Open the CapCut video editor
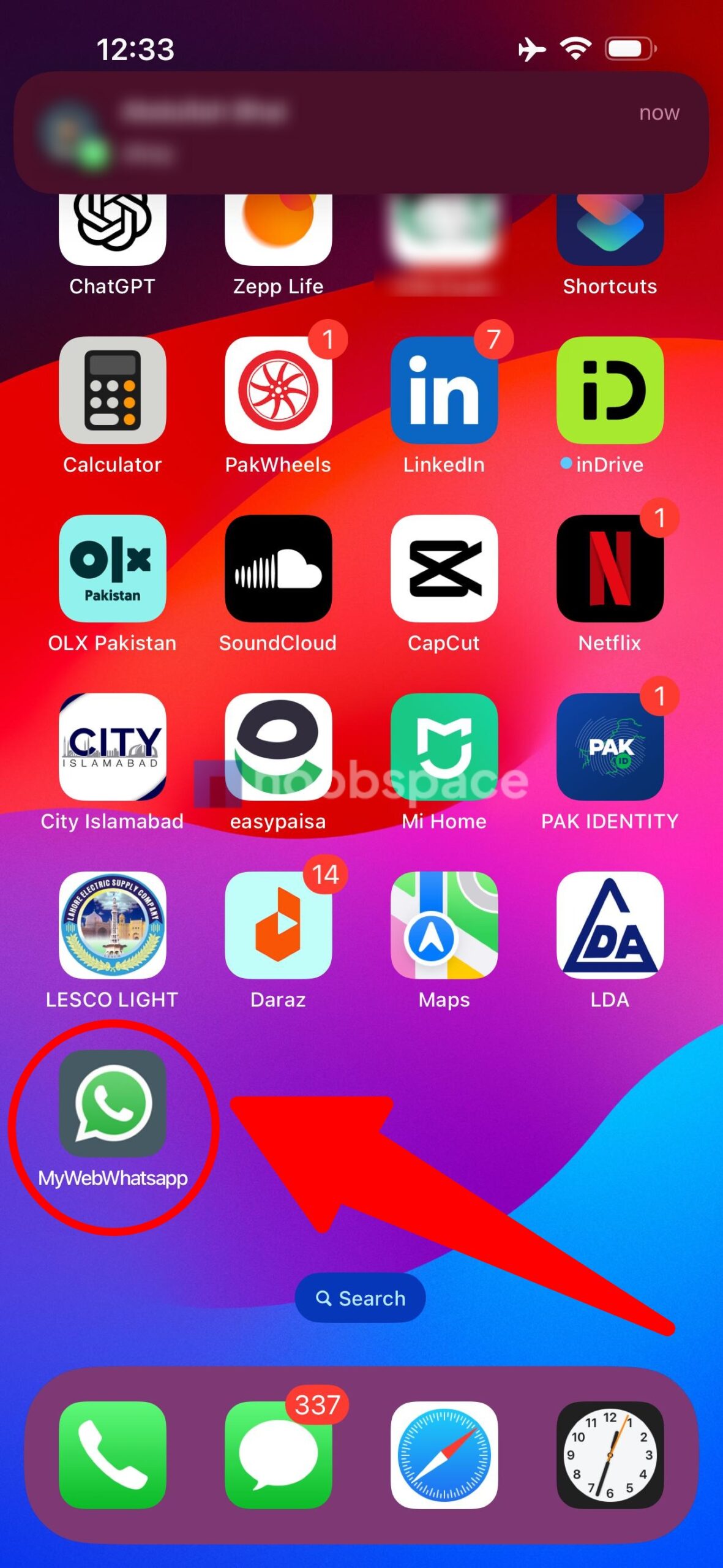 pyautogui.click(x=444, y=568)
